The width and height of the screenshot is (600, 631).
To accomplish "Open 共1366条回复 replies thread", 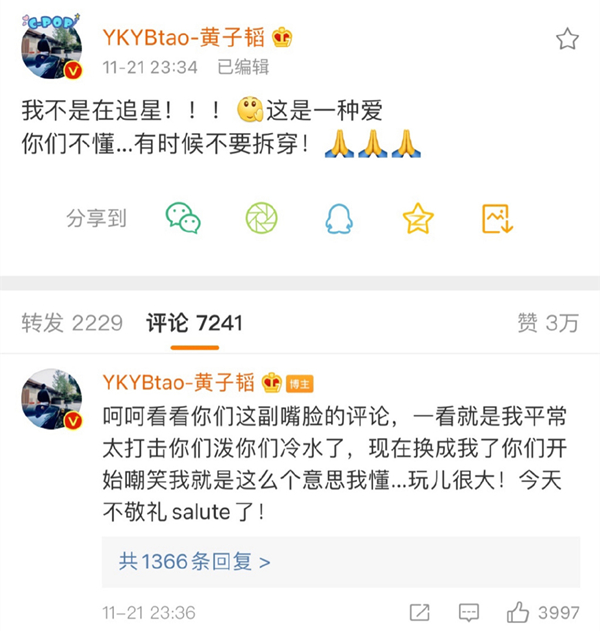I will coord(195,561).
